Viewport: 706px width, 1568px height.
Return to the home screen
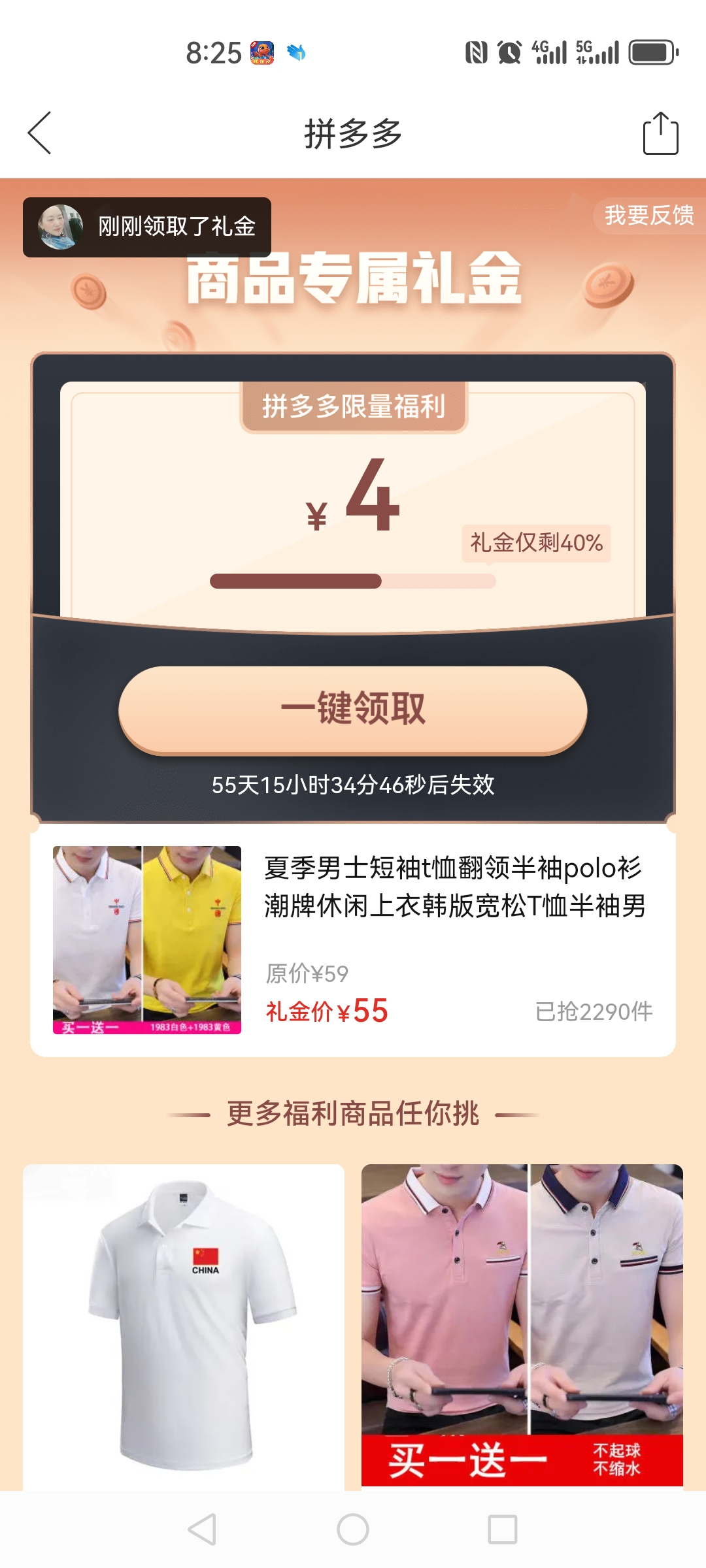[353, 1529]
